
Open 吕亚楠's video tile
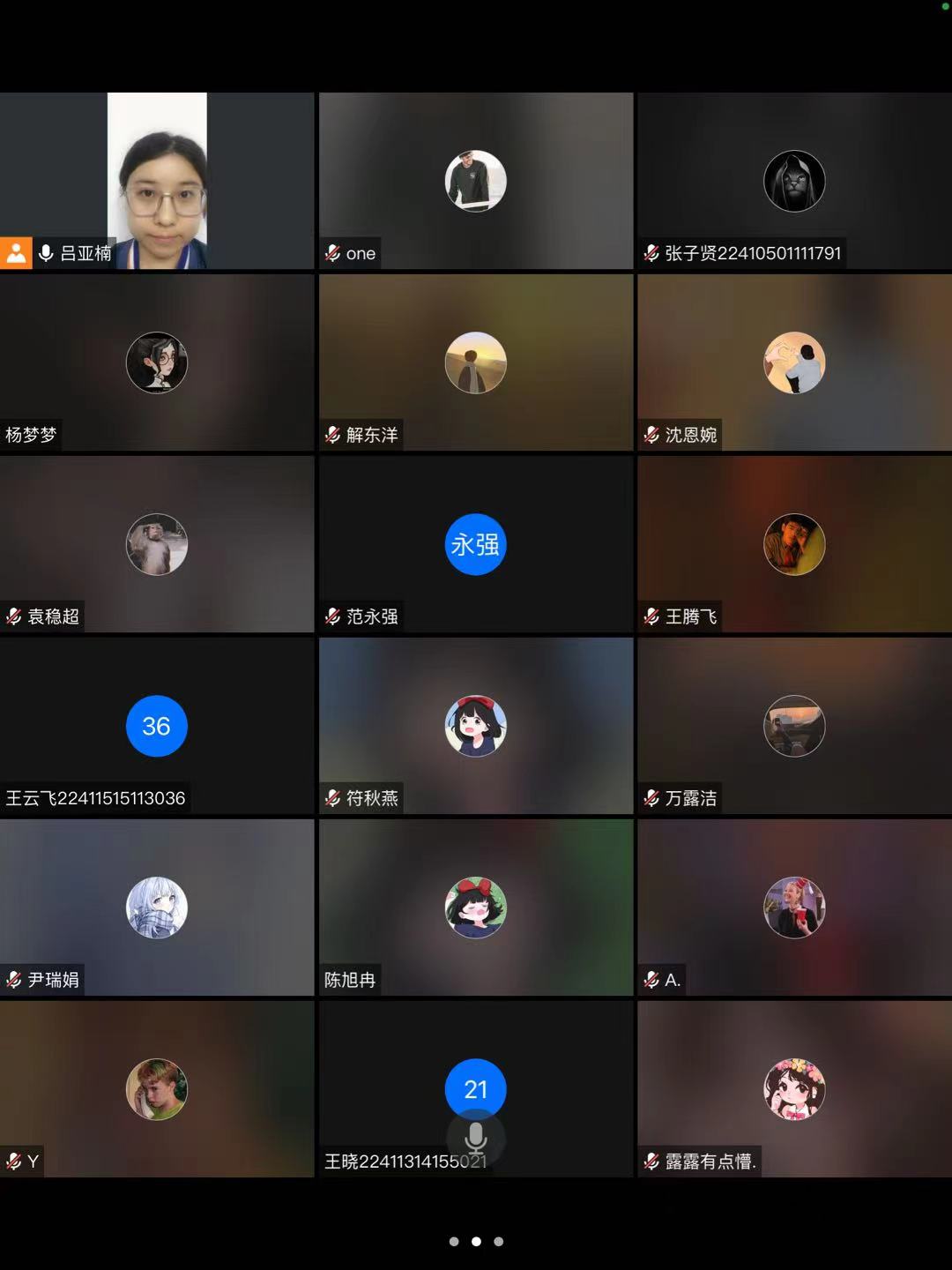[x=157, y=181]
